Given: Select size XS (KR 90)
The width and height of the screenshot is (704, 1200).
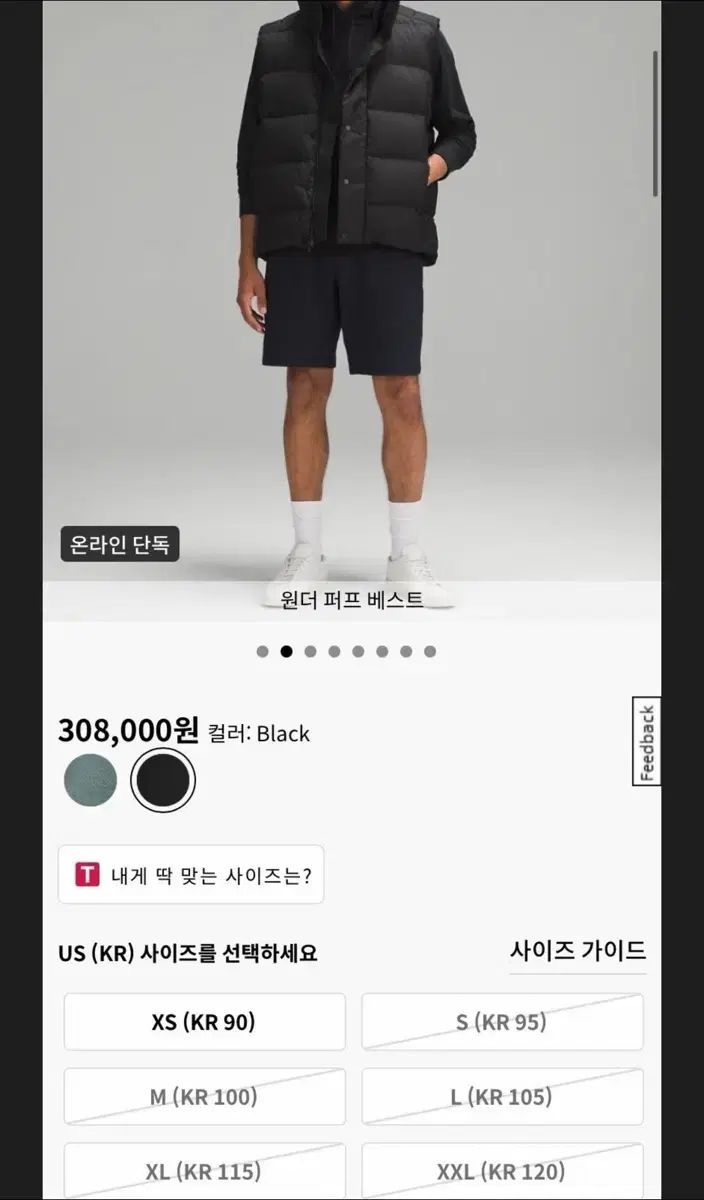Looking at the screenshot, I should click(x=204, y=1022).
